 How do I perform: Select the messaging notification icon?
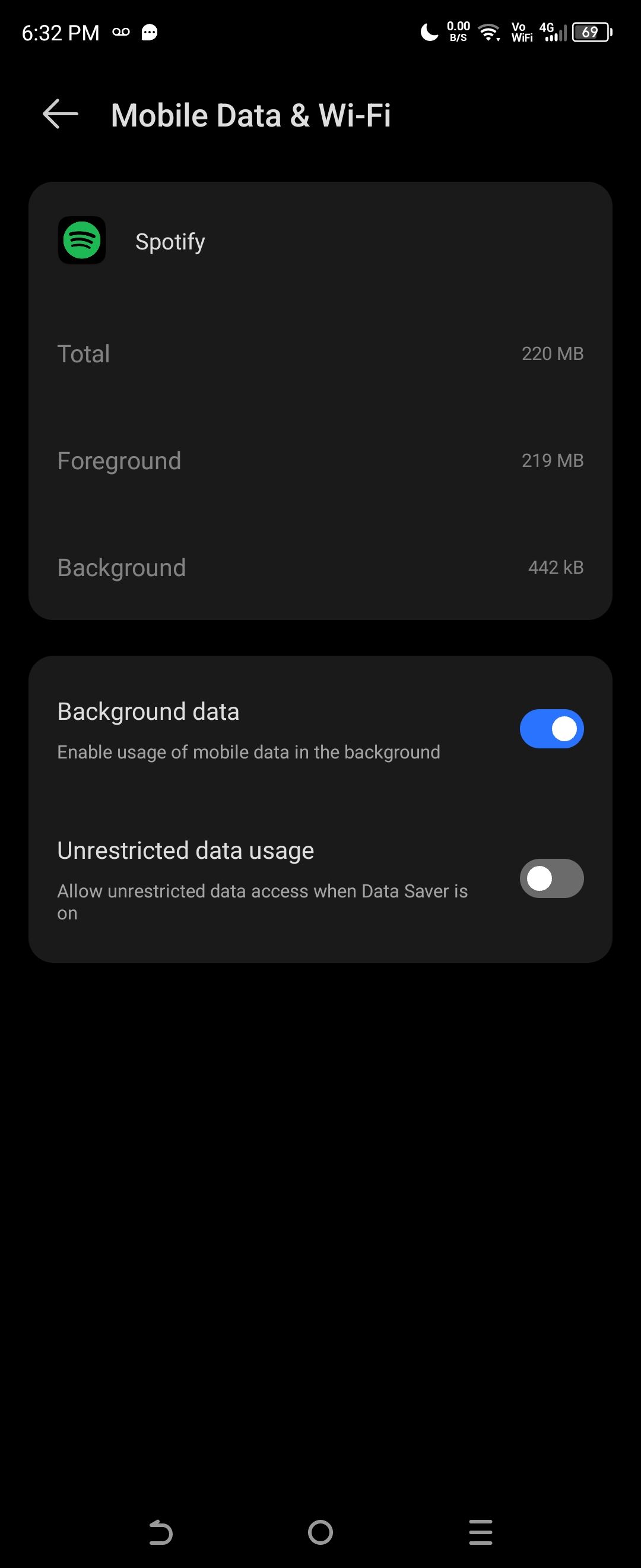tap(150, 31)
